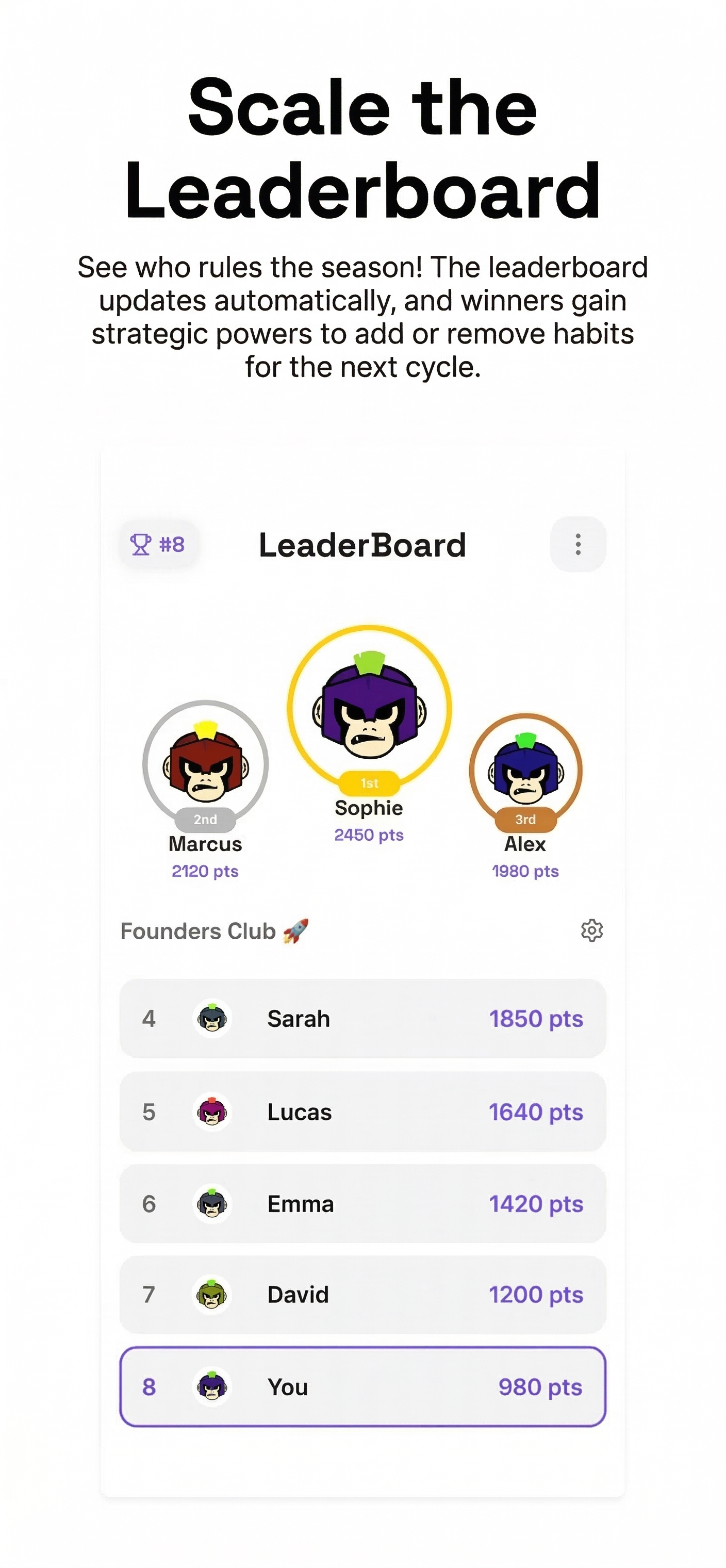Click the trophy rank badge showing #8
This screenshot has height=1568, width=726.
tap(158, 545)
